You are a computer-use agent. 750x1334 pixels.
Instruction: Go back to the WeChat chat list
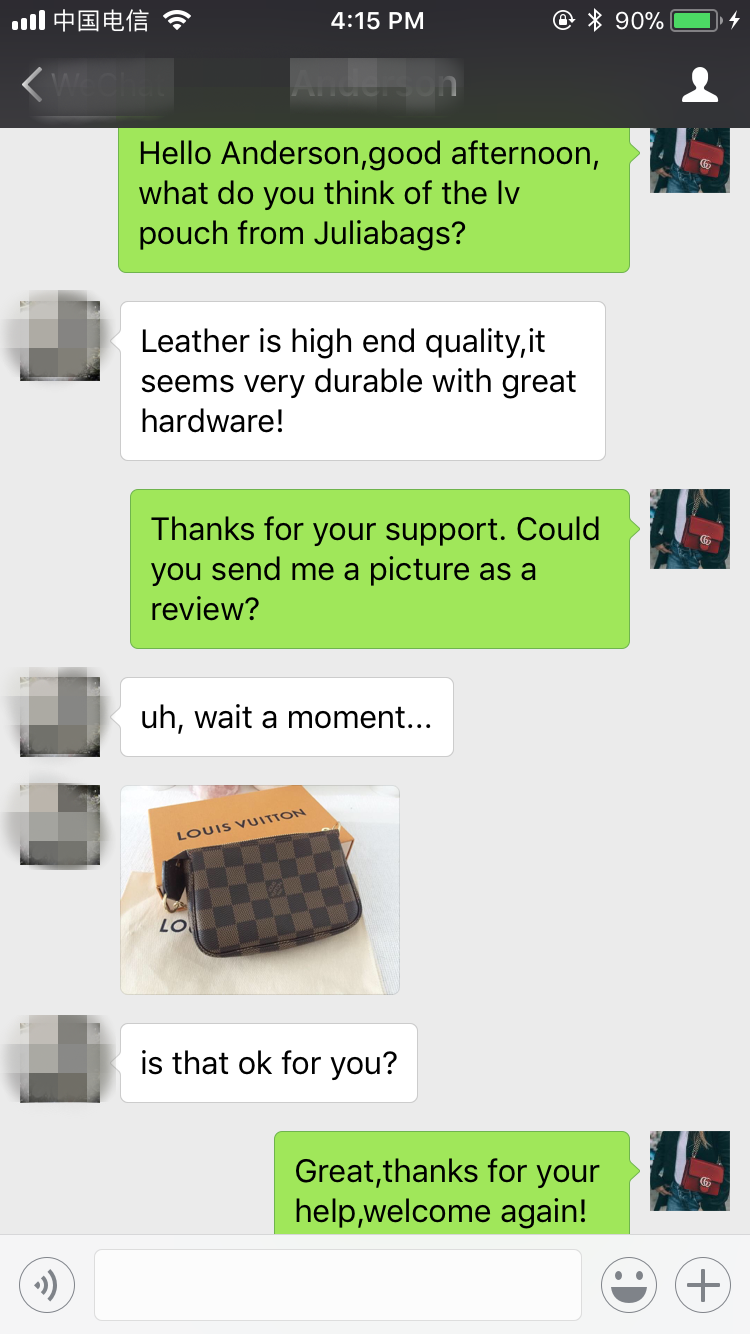95,85
